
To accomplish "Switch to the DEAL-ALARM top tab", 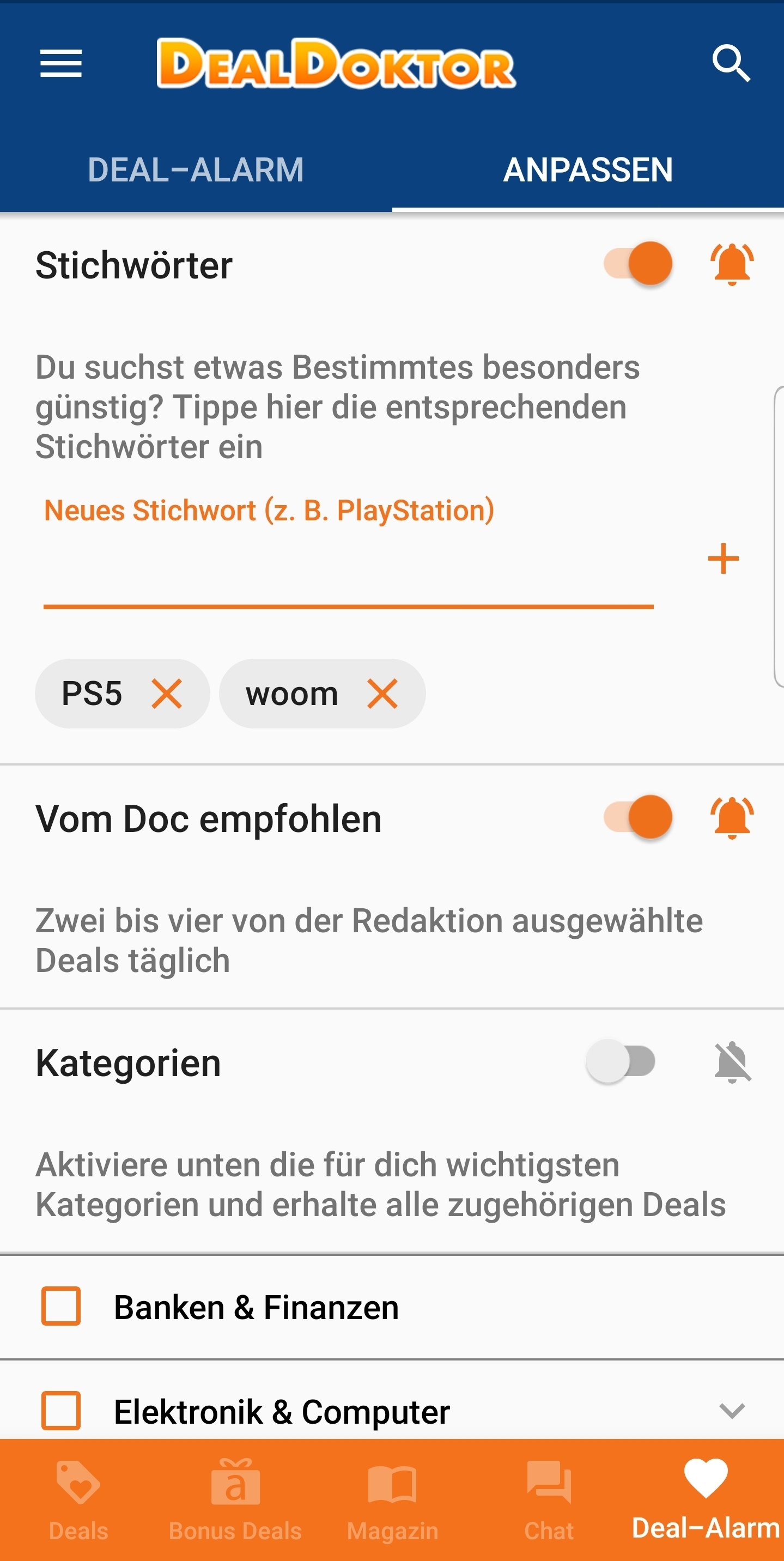I will pyautogui.click(x=196, y=169).
